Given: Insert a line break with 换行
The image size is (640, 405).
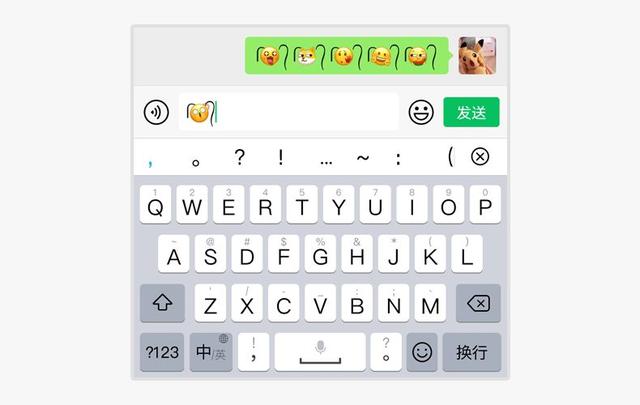Looking at the screenshot, I should tap(471, 352).
